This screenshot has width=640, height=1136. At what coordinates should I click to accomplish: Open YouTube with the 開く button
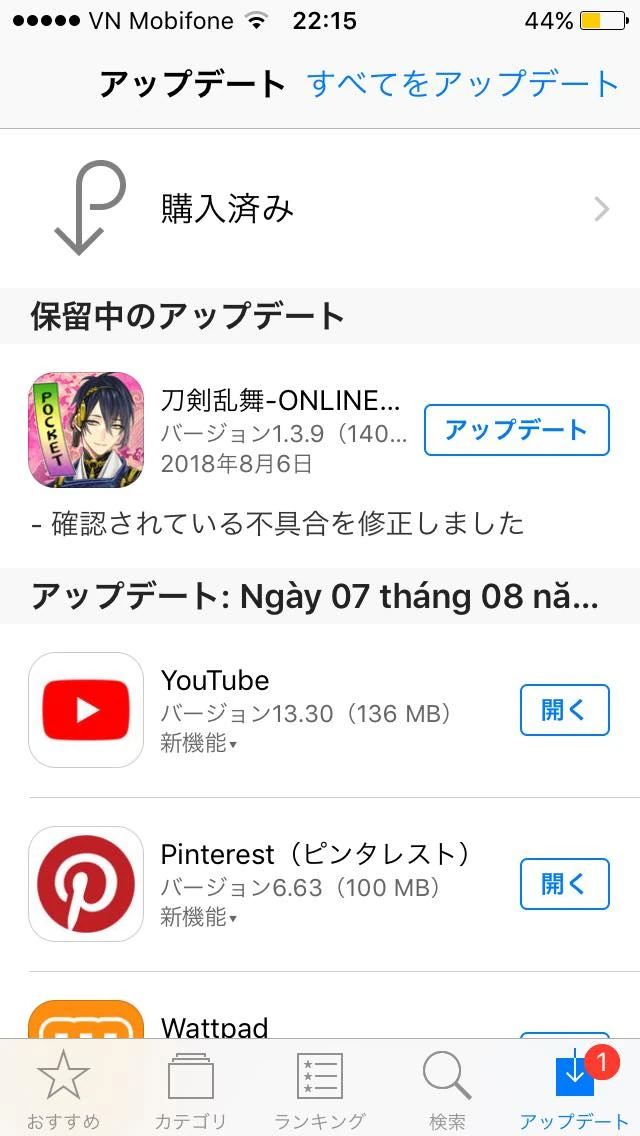pyautogui.click(x=564, y=710)
